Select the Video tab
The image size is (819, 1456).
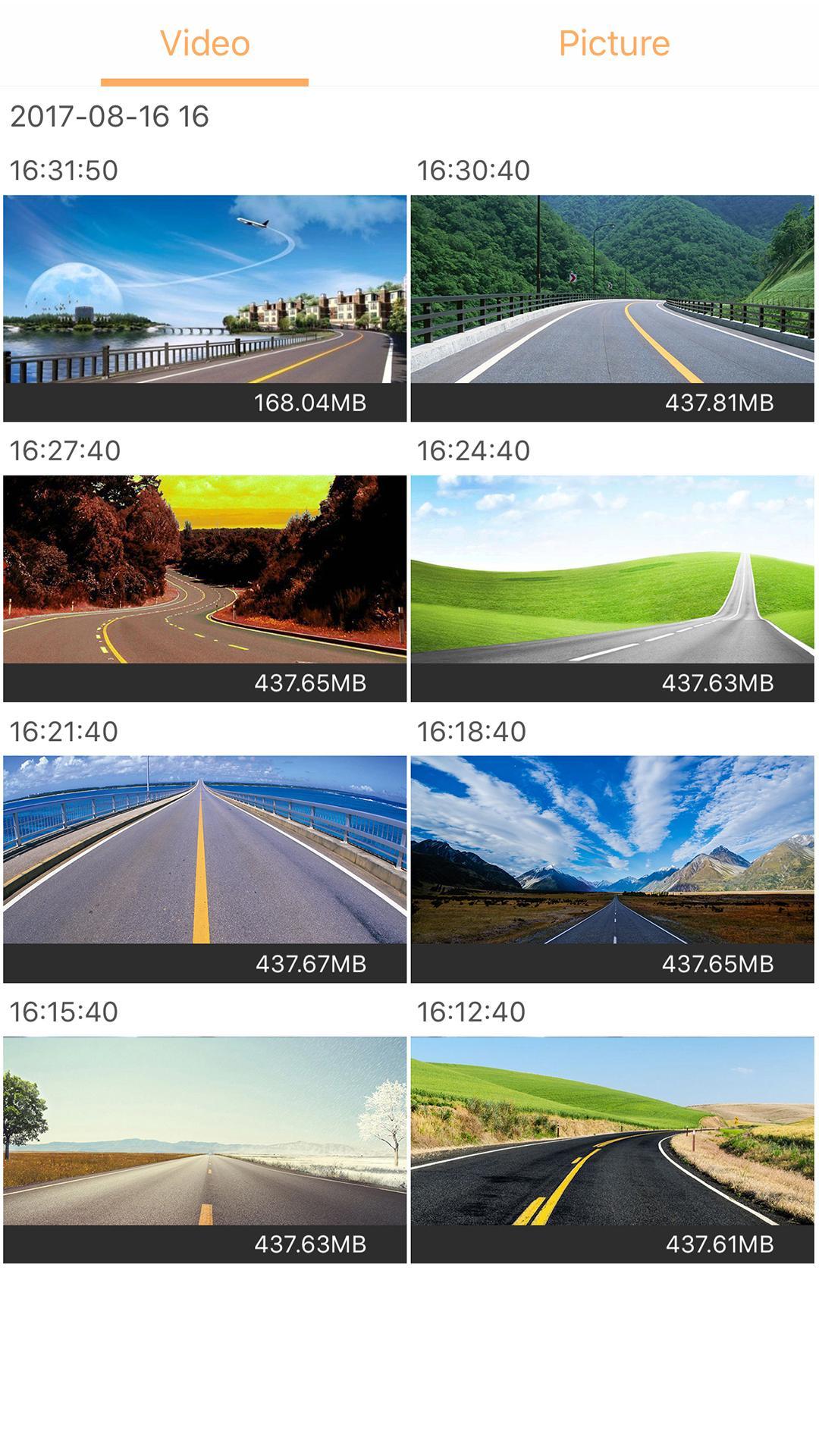coord(205,43)
